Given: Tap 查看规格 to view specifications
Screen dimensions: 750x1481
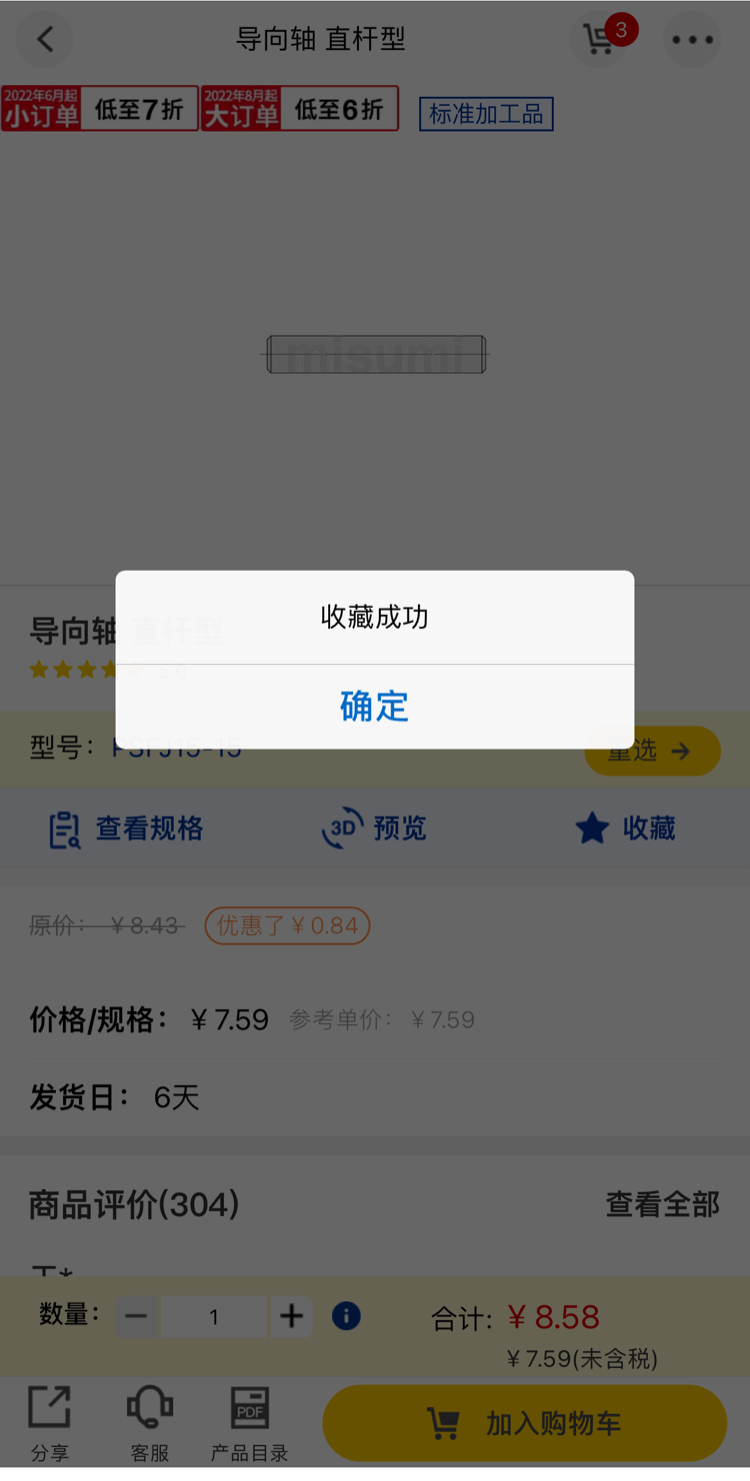Looking at the screenshot, I should click(x=127, y=829).
